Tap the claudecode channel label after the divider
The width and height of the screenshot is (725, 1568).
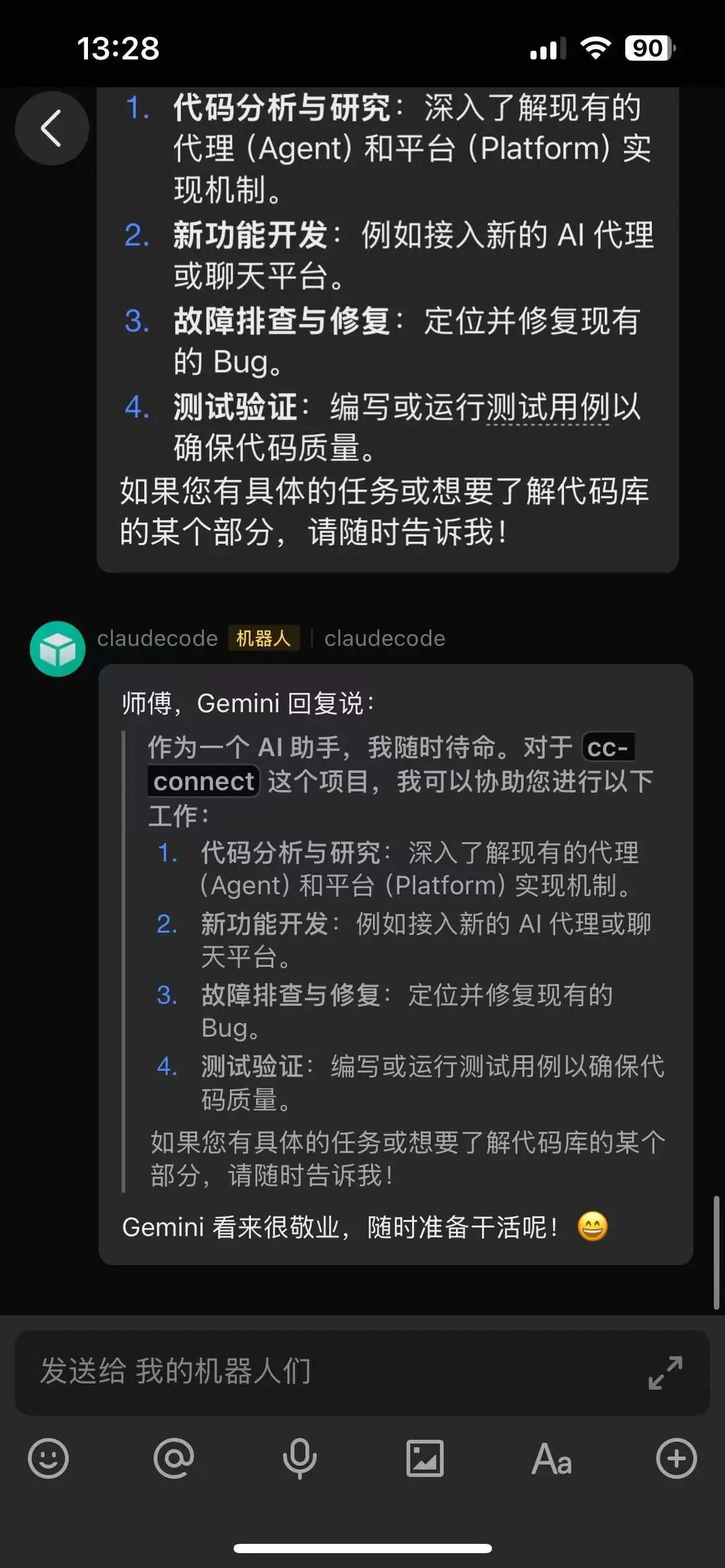[384, 638]
